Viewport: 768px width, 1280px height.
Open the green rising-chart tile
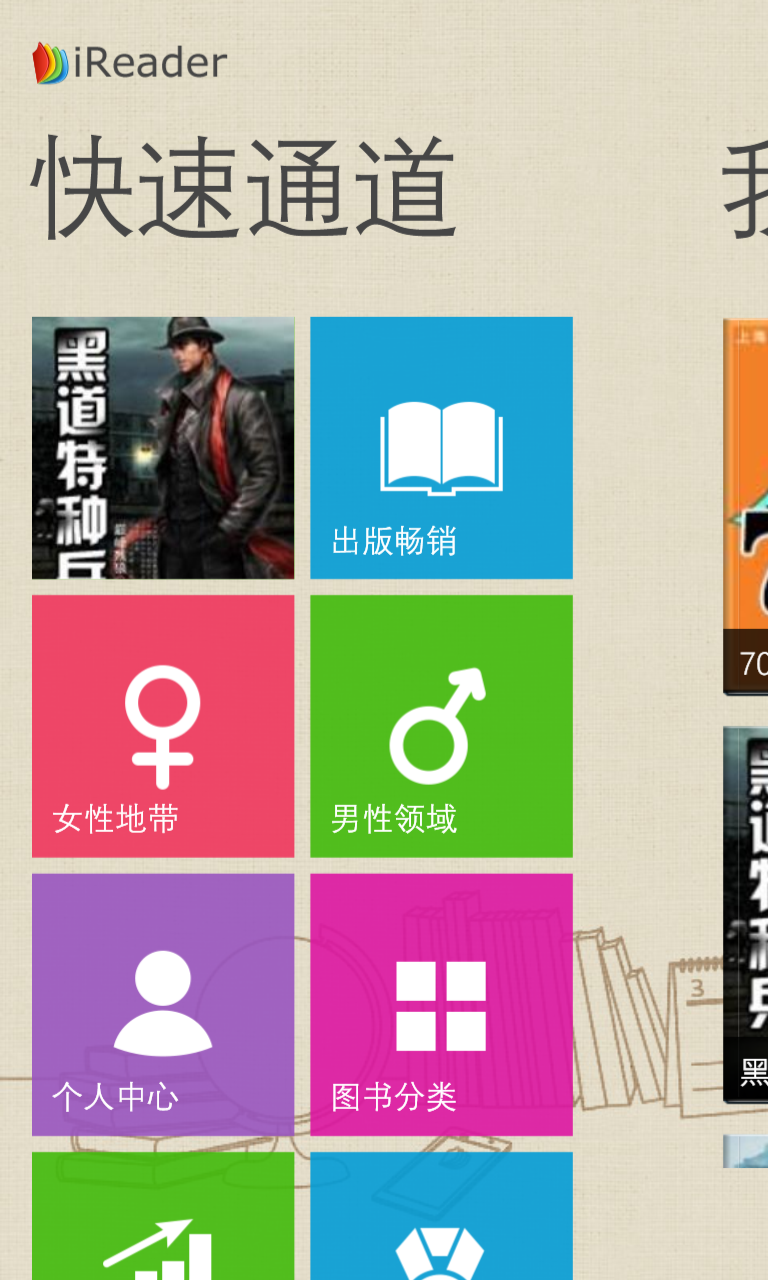163,1216
